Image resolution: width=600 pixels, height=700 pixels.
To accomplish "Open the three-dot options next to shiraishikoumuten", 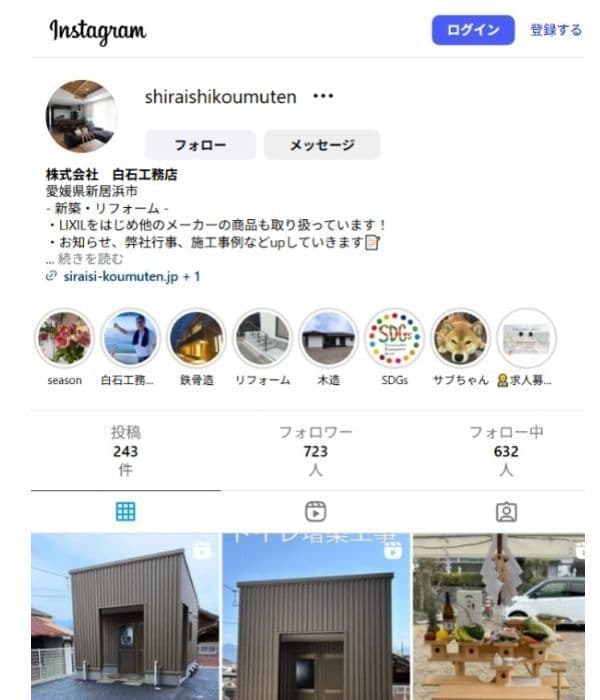I will pos(323,97).
